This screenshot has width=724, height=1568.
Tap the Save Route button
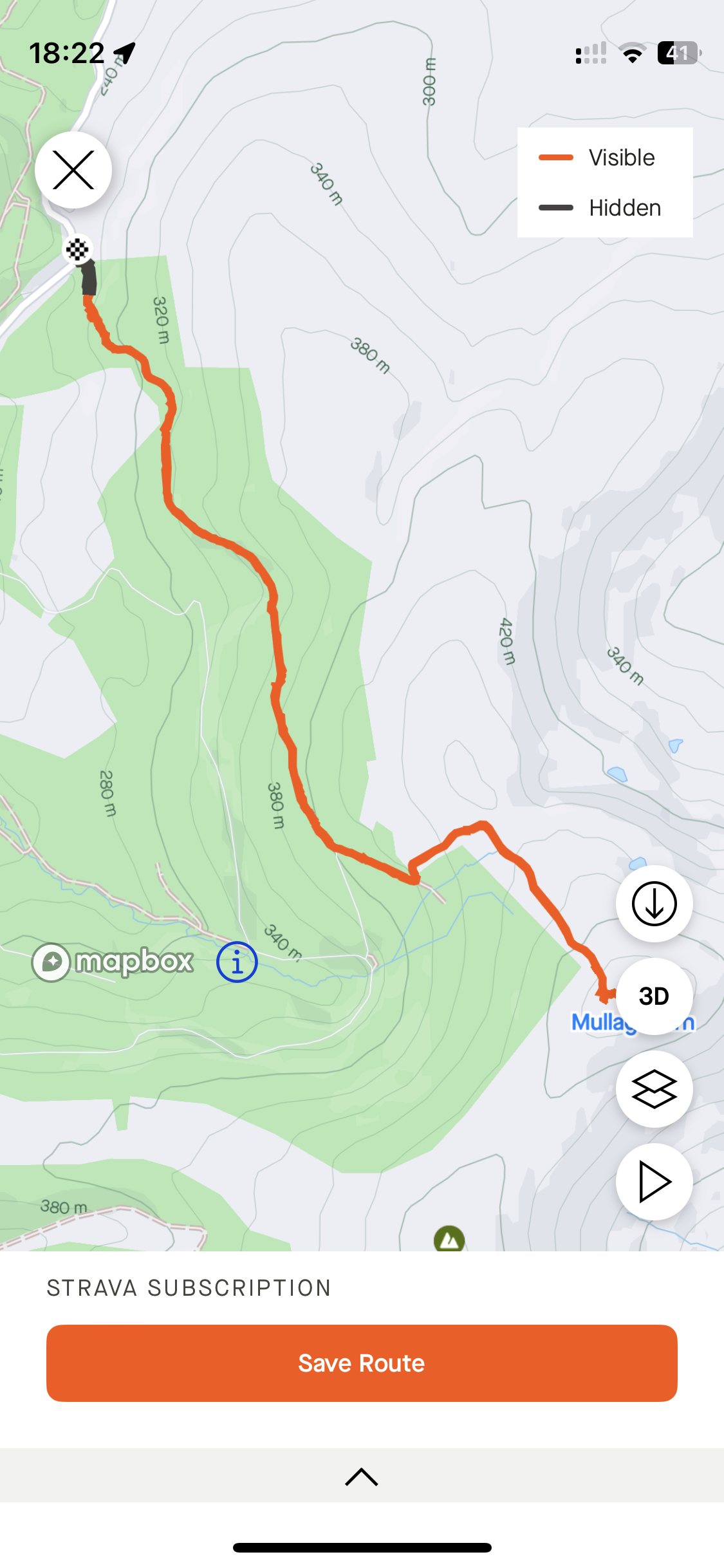[362, 1363]
